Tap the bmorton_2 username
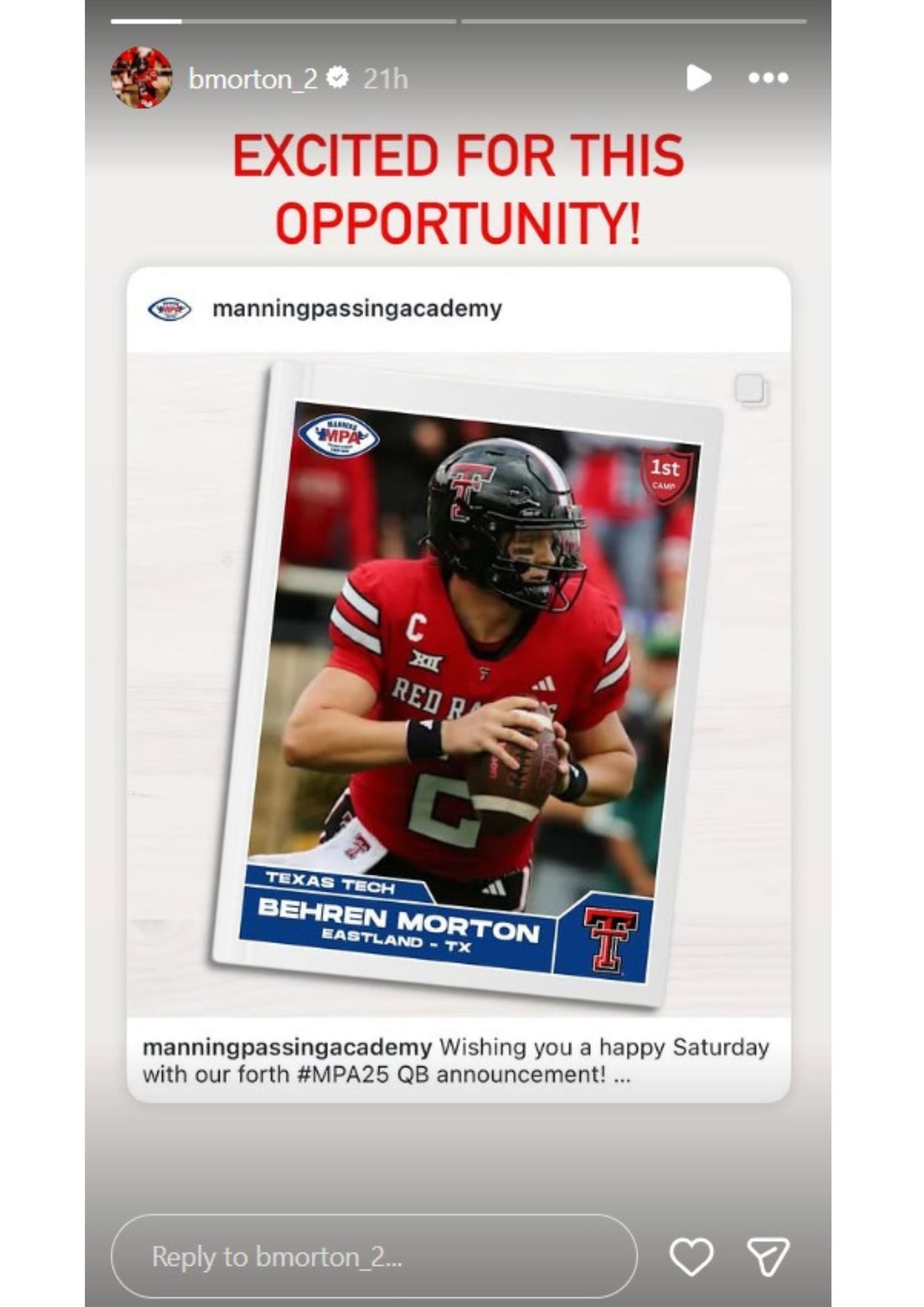 [253, 79]
